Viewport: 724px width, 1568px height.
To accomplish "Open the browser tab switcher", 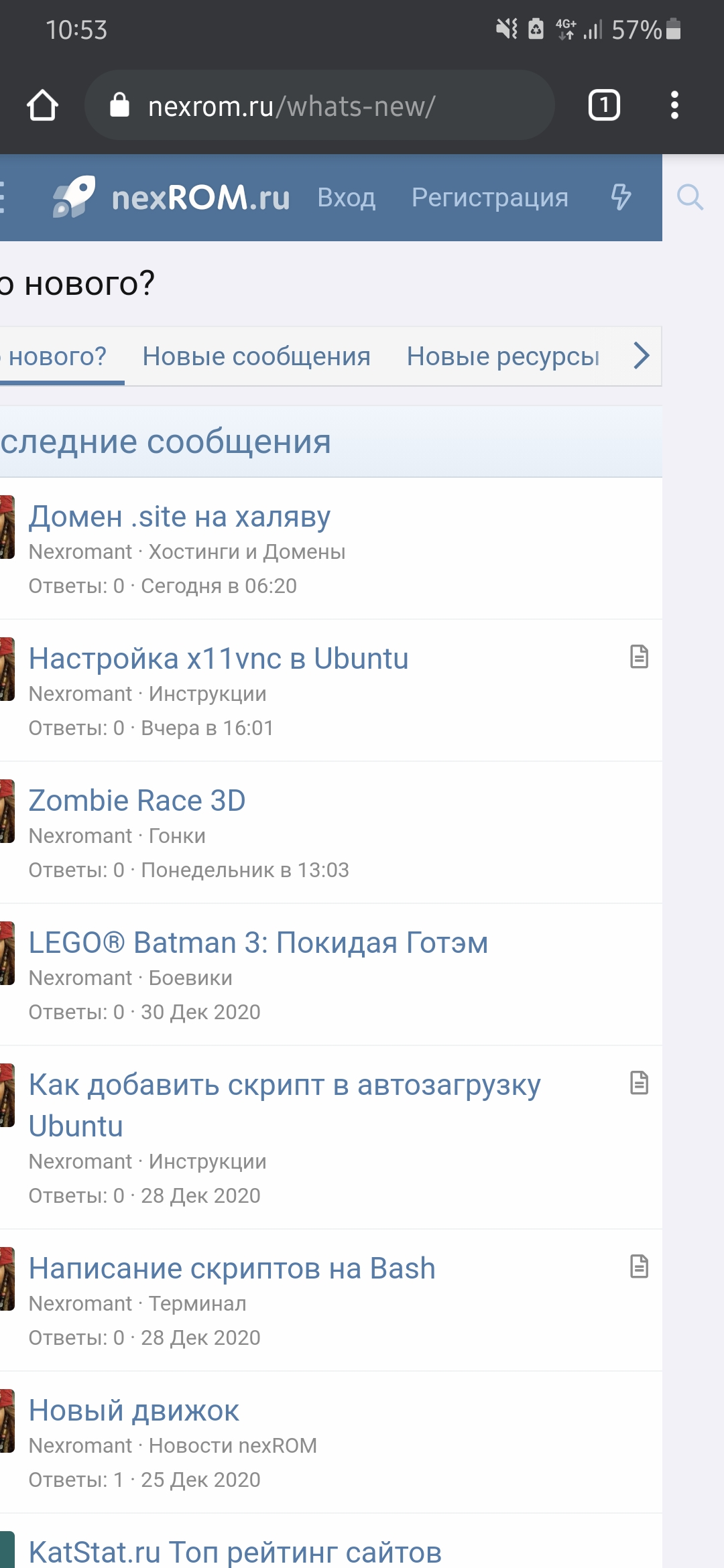I will point(603,105).
